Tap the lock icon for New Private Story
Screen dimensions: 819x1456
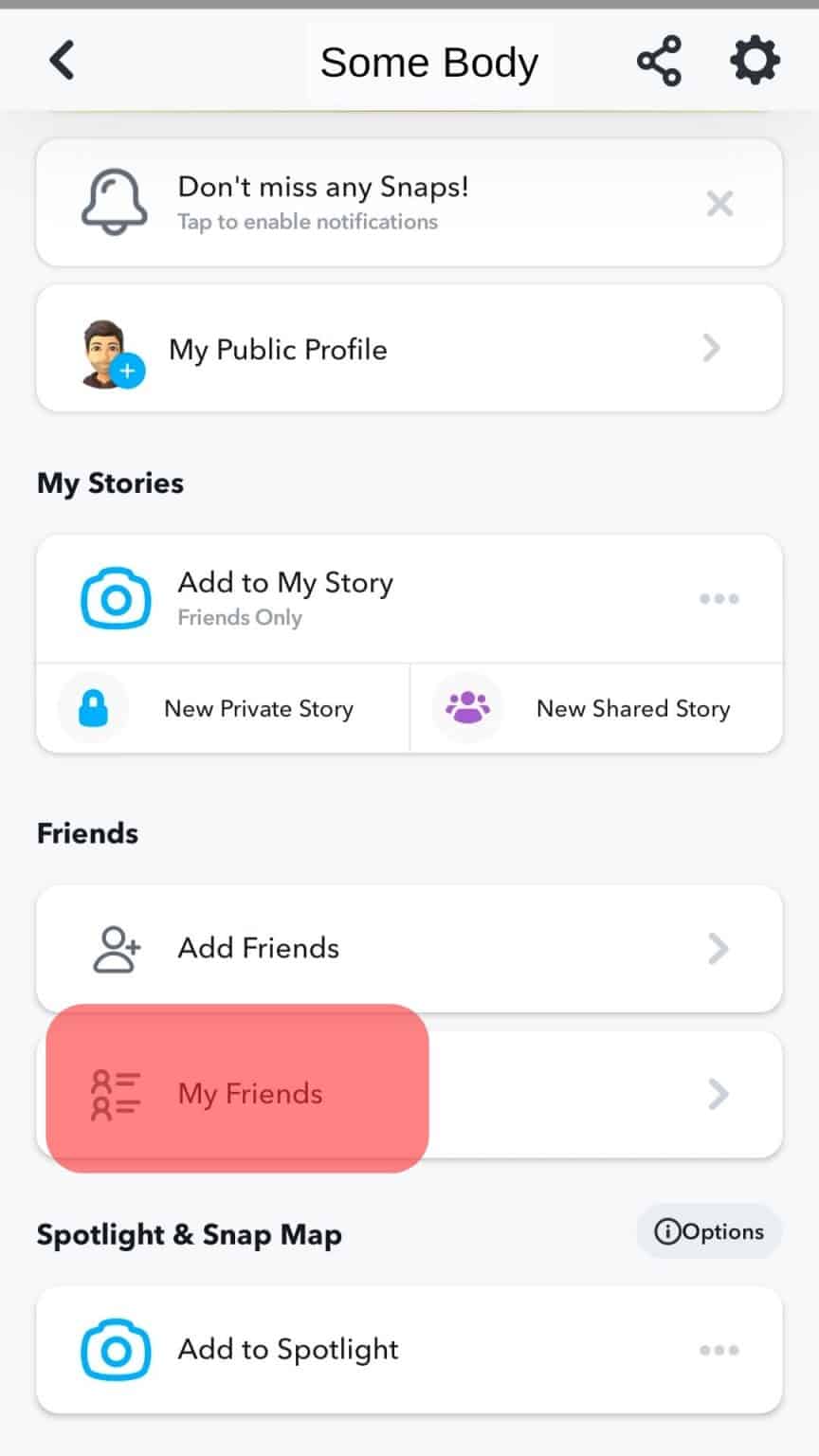(x=93, y=708)
